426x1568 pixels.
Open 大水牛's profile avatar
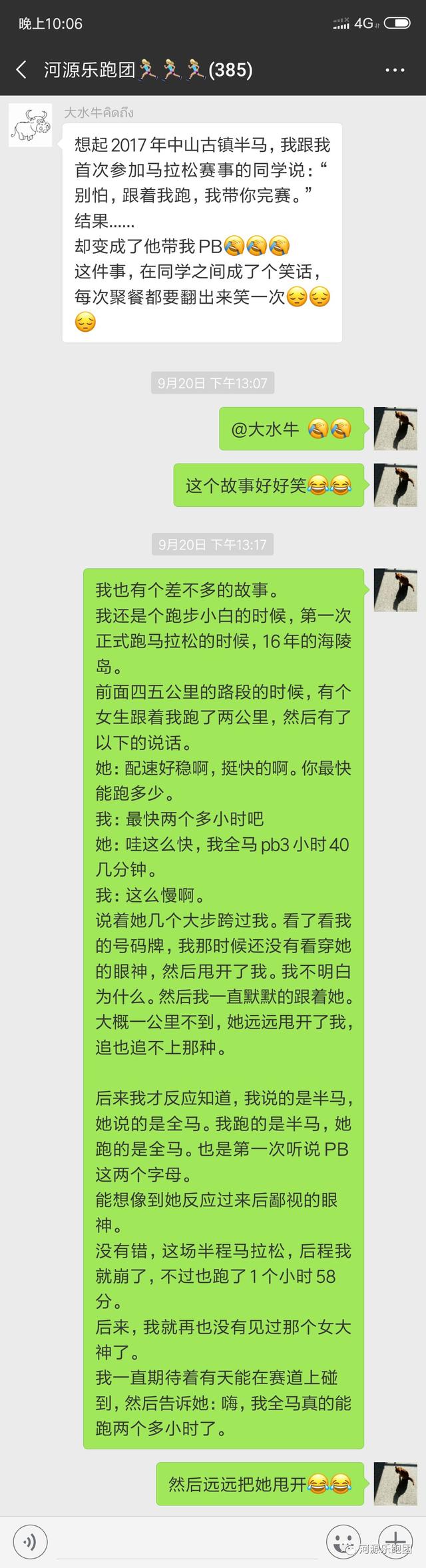click(31, 125)
